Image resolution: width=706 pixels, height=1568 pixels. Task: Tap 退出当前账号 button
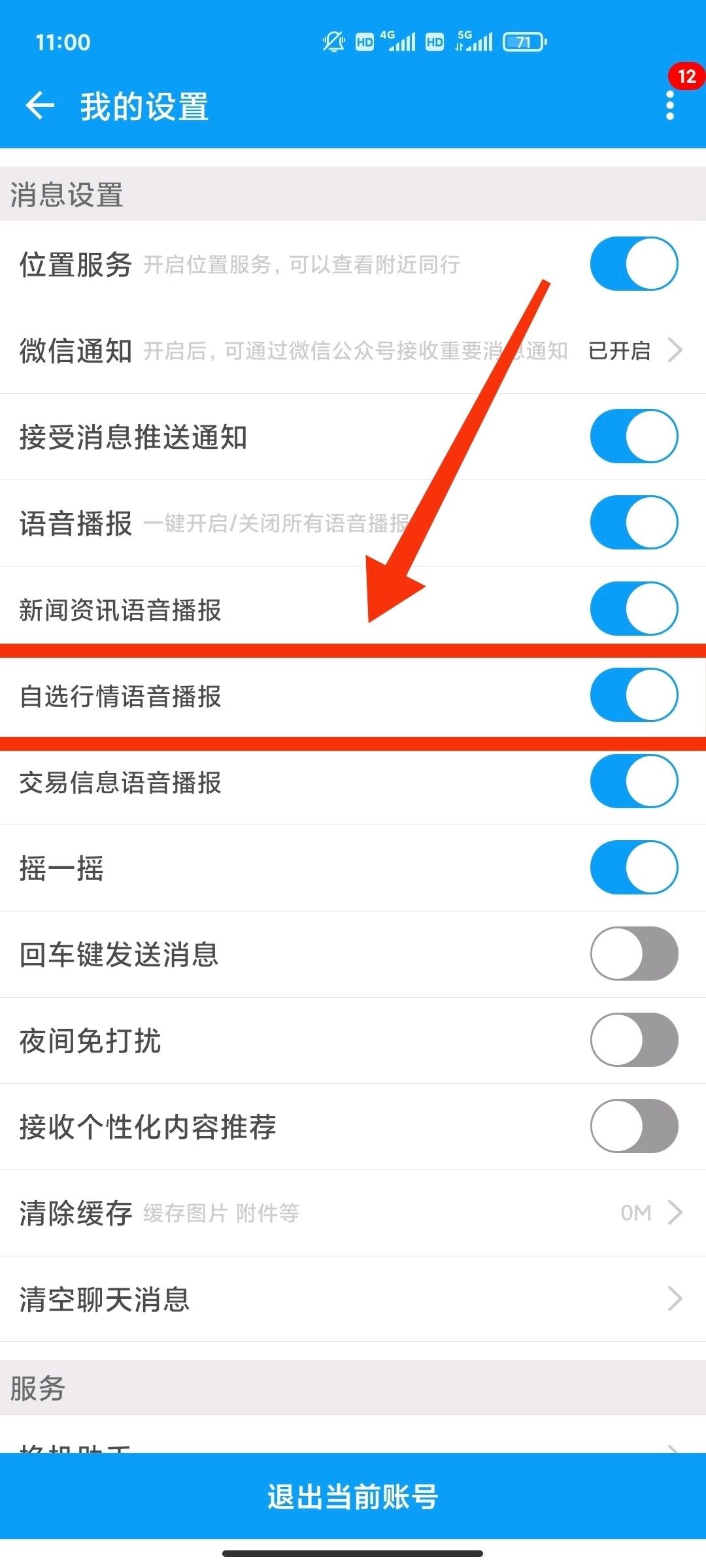(353, 1496)
